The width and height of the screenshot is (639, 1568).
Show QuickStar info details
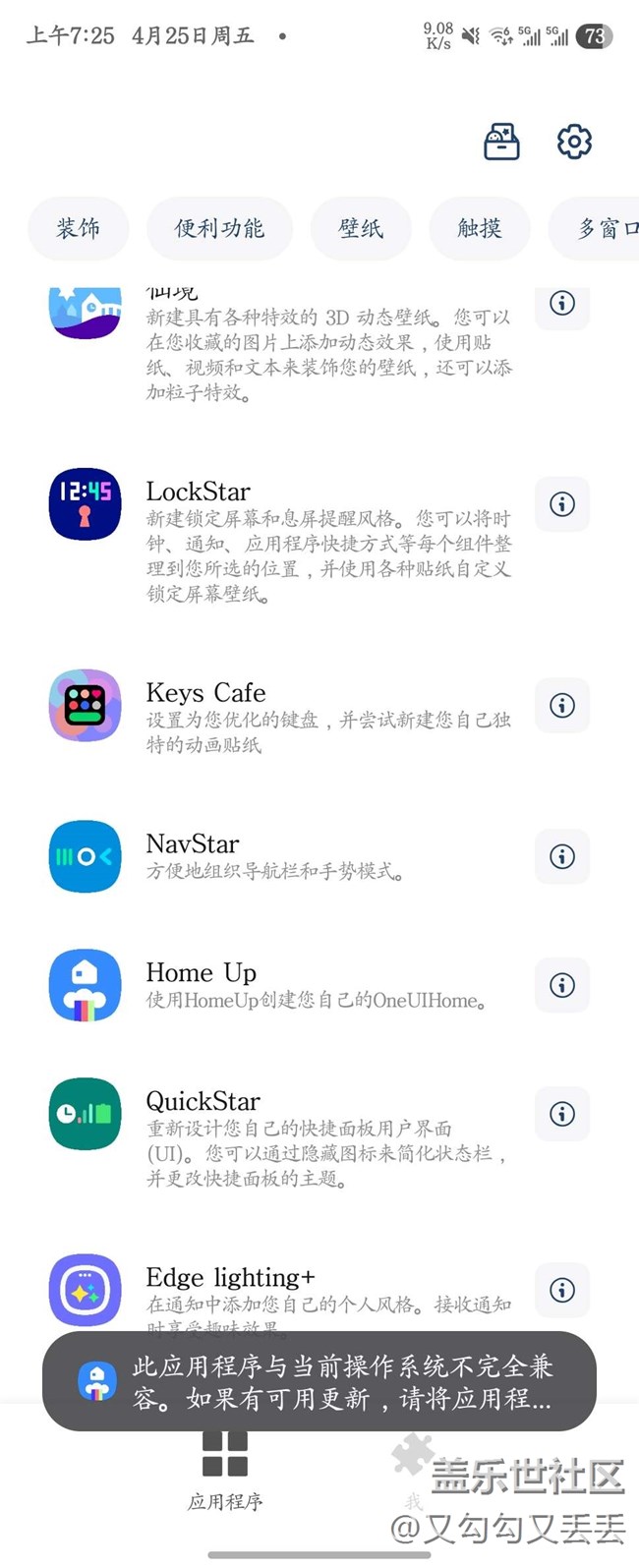point(562,1114)
